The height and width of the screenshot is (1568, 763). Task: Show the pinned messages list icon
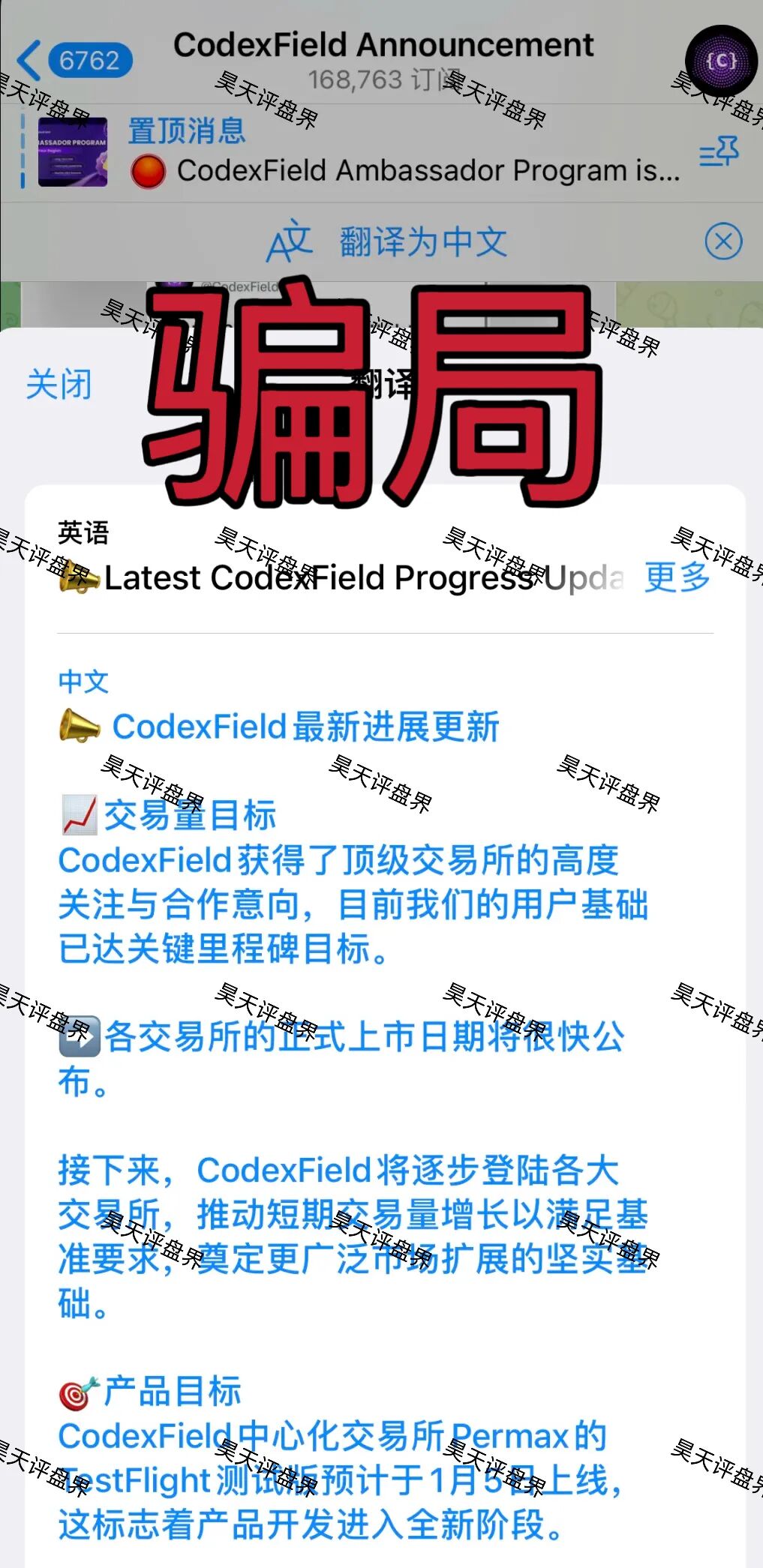pyautogui.click(x=719, y=153)
